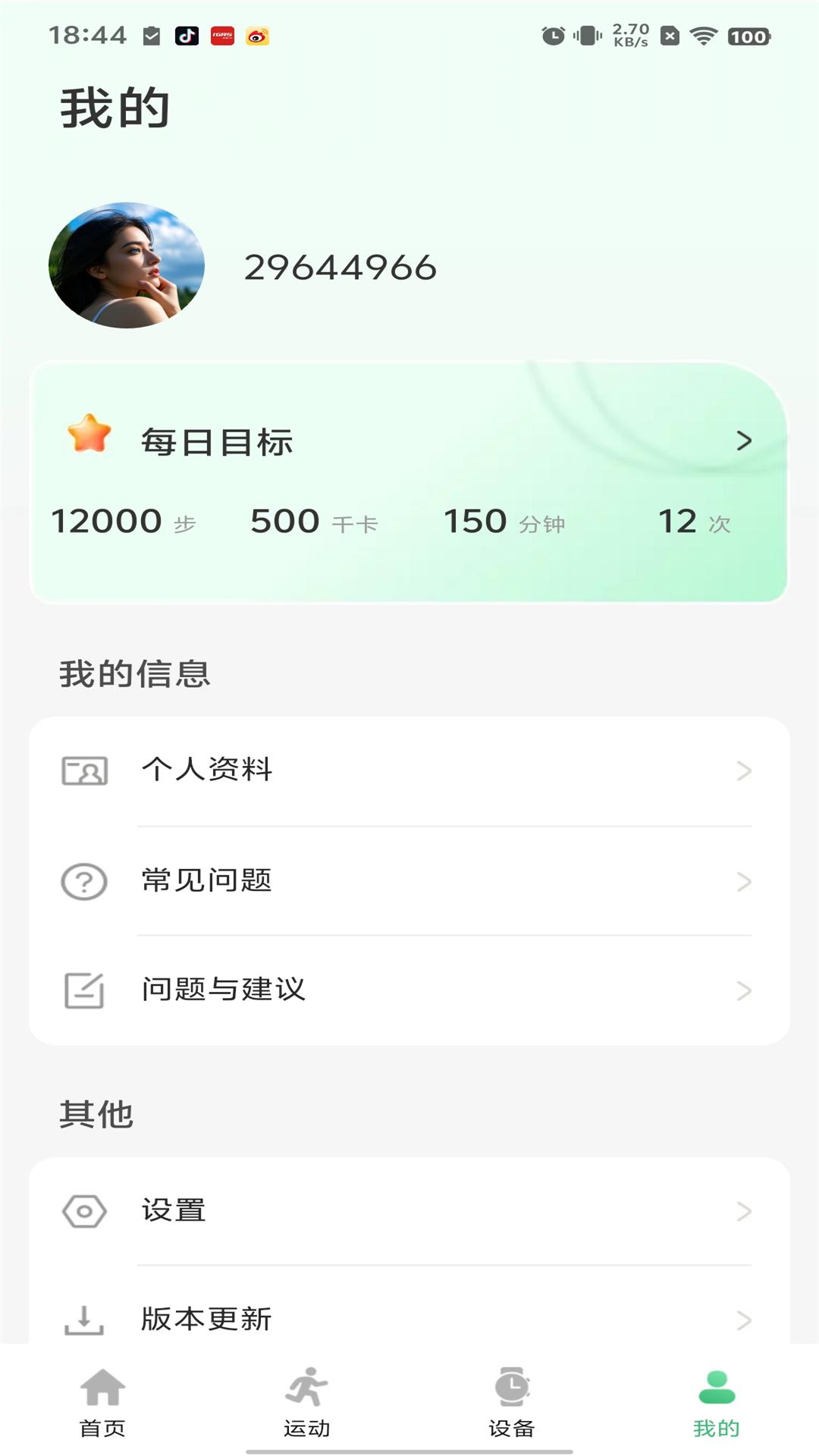This screenshot has width=819, height=1456.
Task: Select the user ID 29644966
Action: pyautogui.click(x=340, y=267)
